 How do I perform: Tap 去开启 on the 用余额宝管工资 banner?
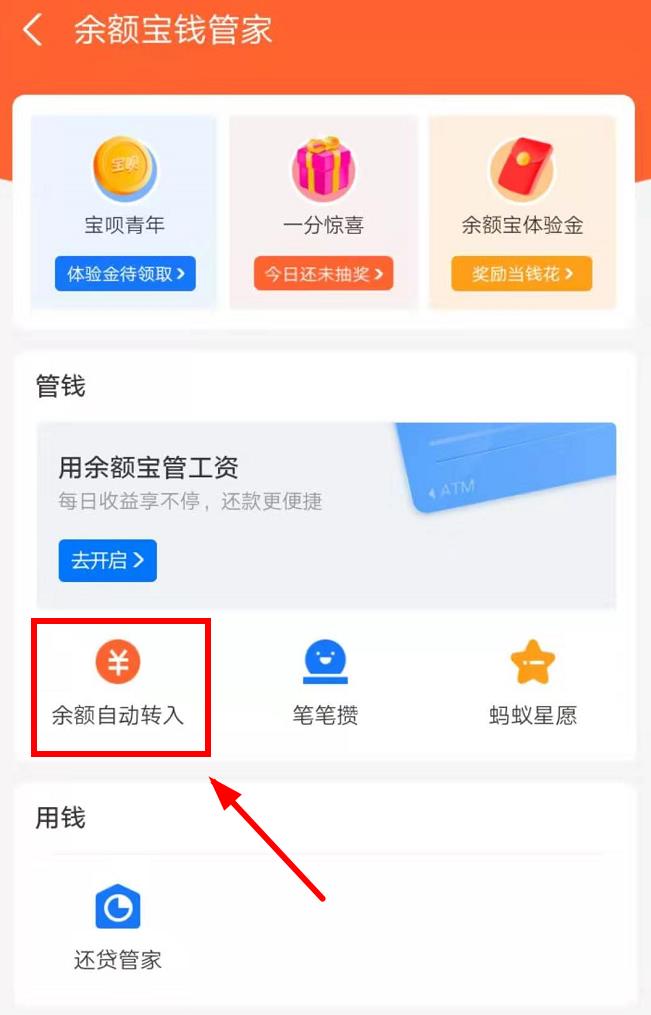tap(107, 560)
